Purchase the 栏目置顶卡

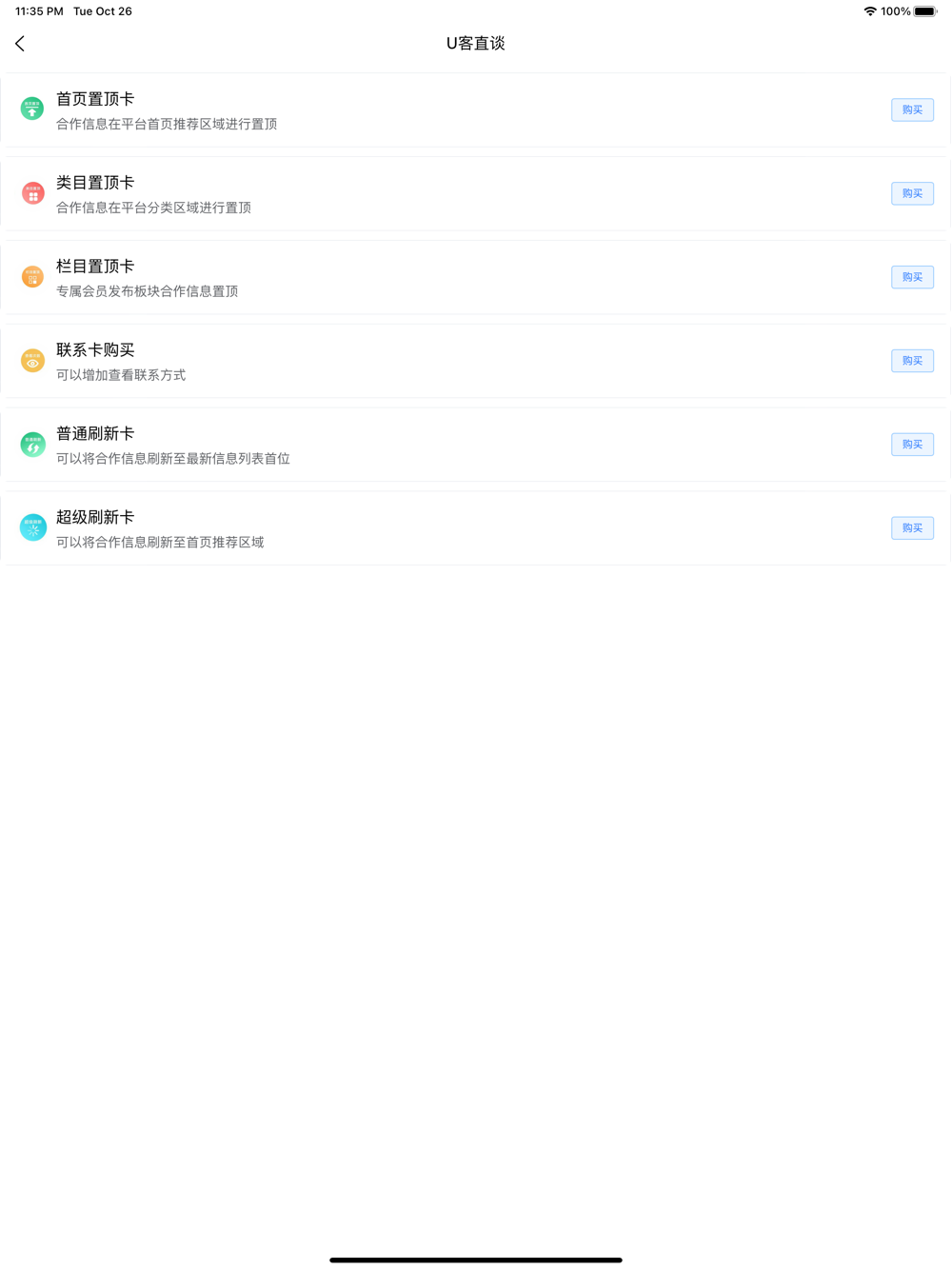point(912,277)
